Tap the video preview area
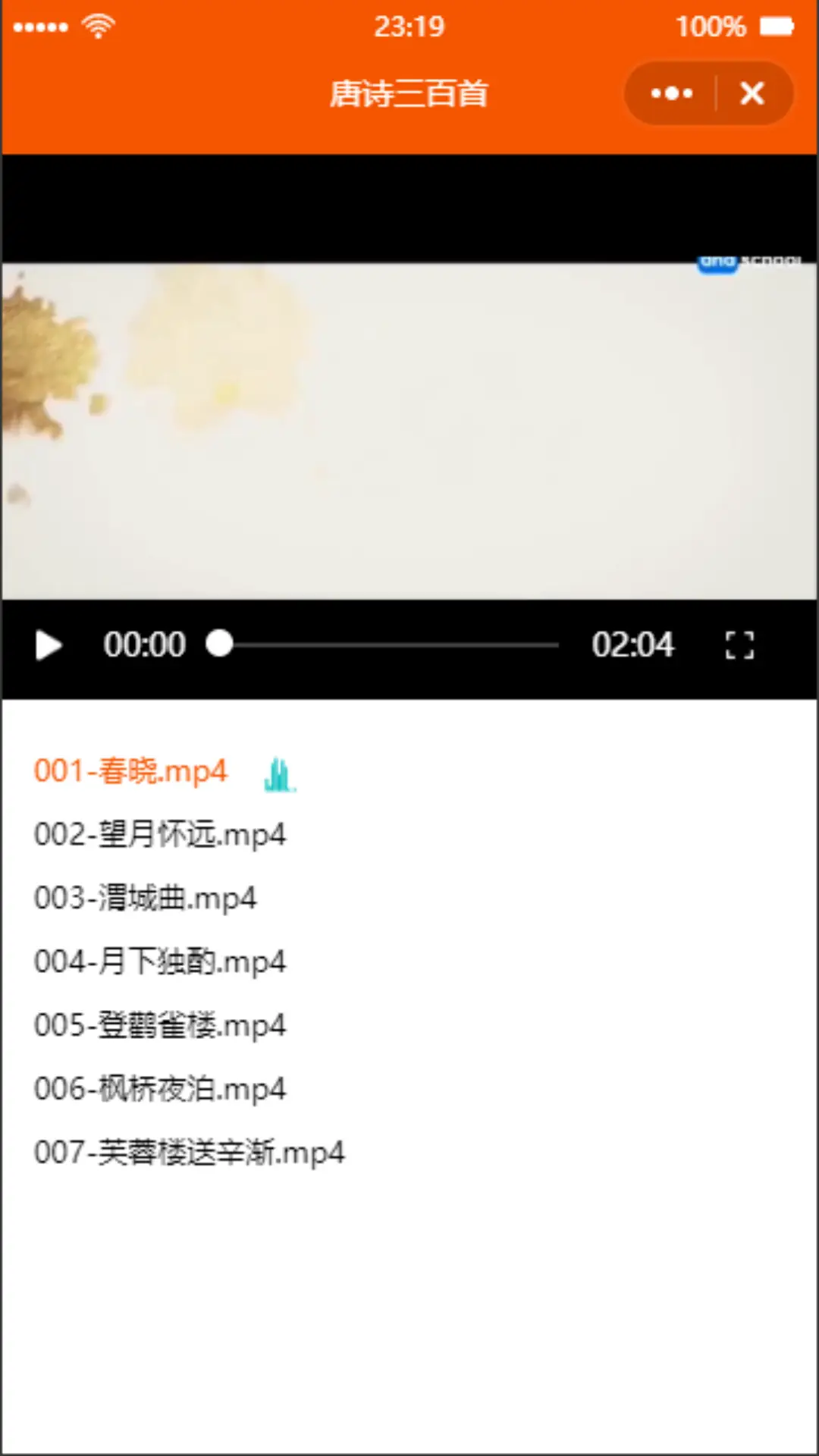This screenshot has width=819, height=1456. pos(409,431)
